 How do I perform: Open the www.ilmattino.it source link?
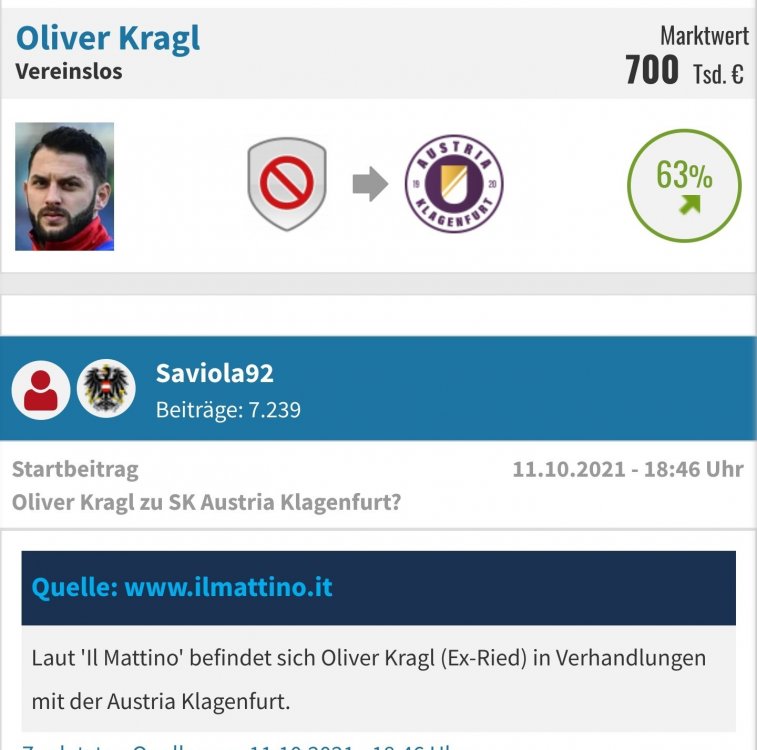click(x=228, y=587)
